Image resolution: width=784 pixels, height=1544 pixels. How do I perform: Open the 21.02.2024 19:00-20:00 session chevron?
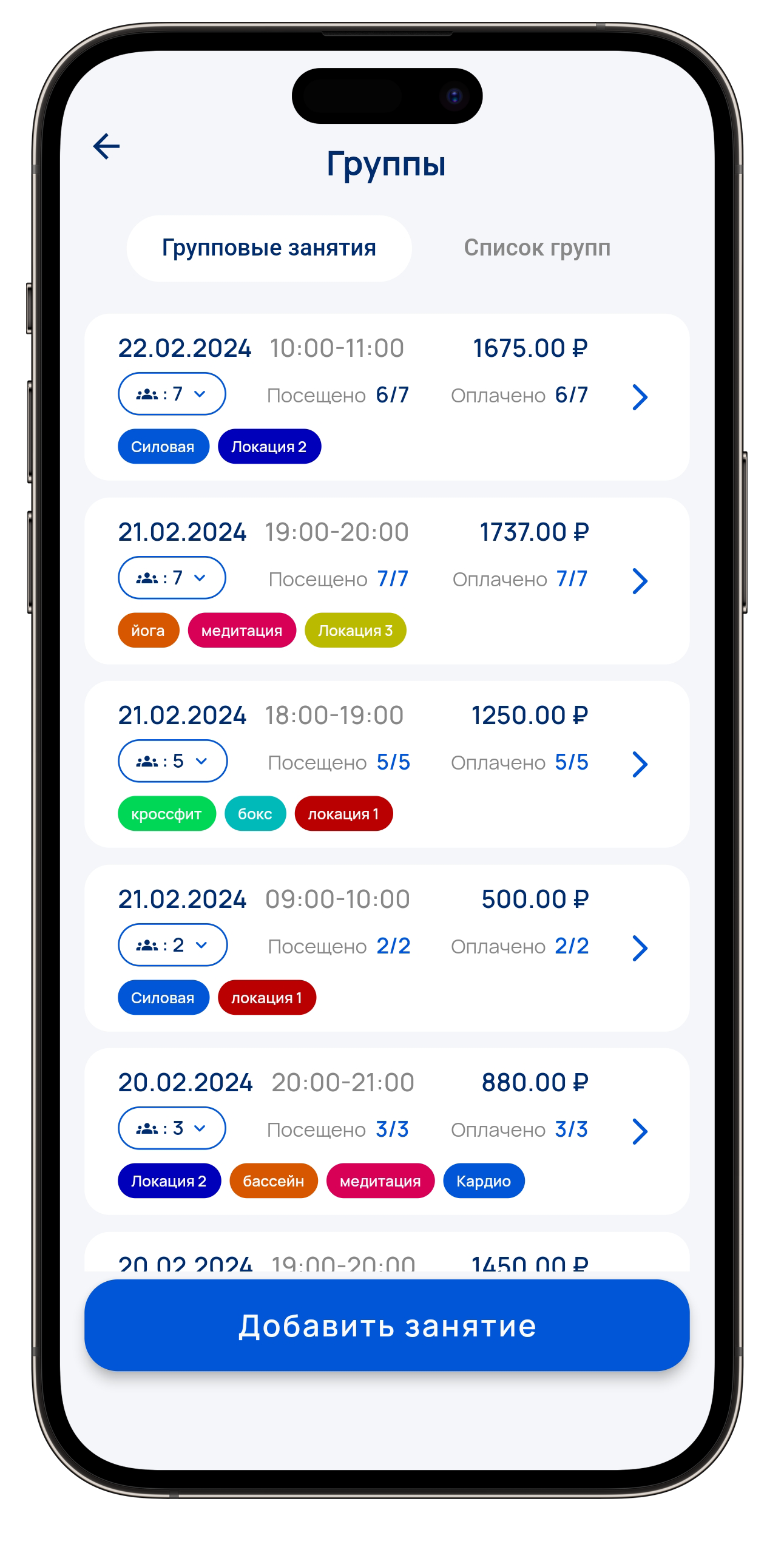(x=640, y=581)
